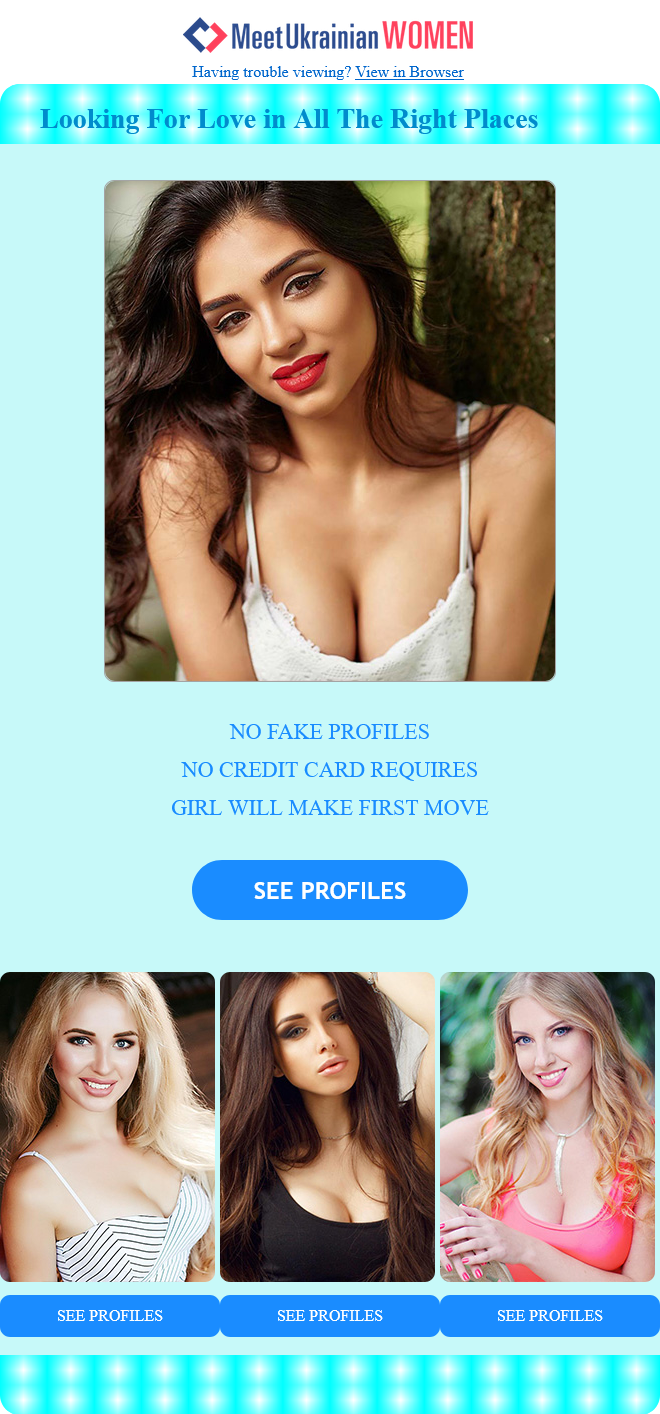Image resolution: width=660 pixels, height=1414 pixels.
Task: Tap SEE PROFILES under the pink-top photo
Action: click(550, 1316)
